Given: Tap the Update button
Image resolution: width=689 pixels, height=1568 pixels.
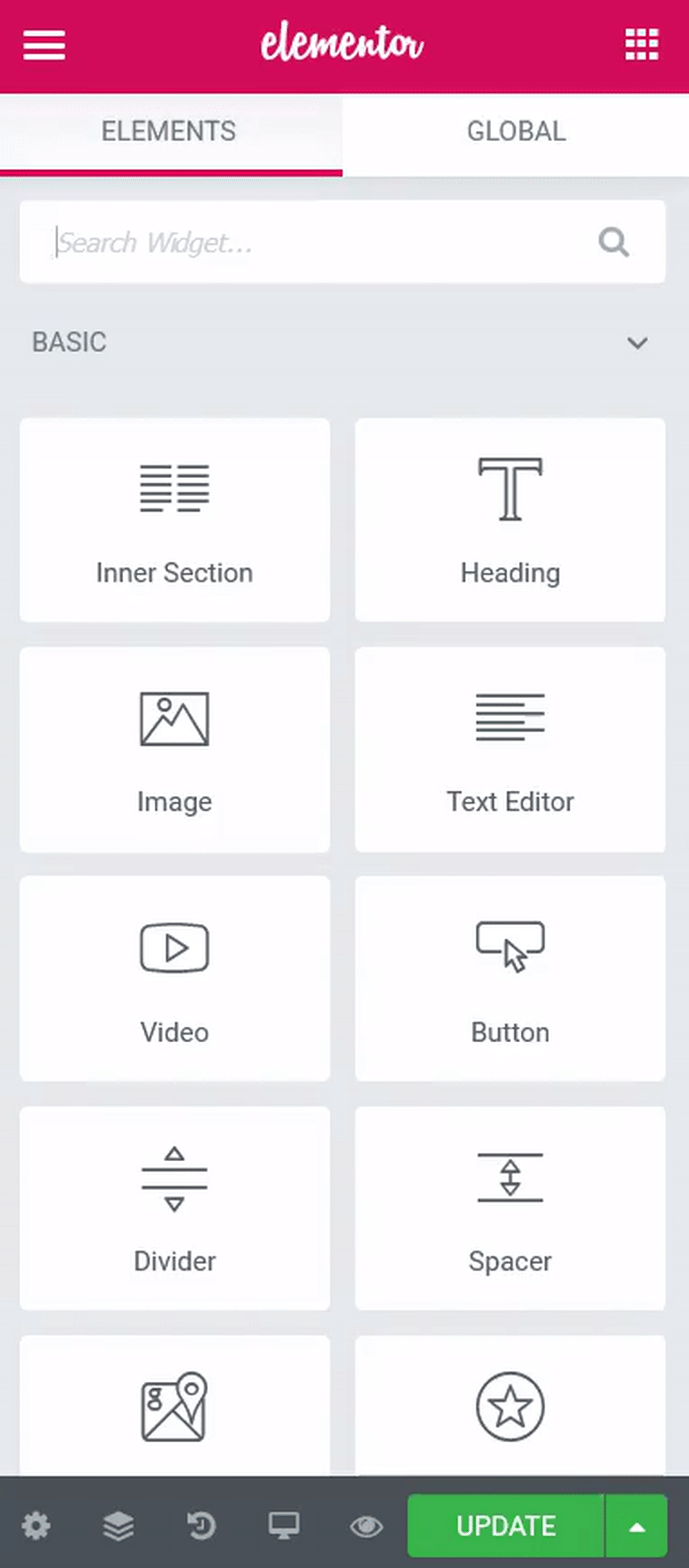Looking at the screenshot, I should [506, 1526].
